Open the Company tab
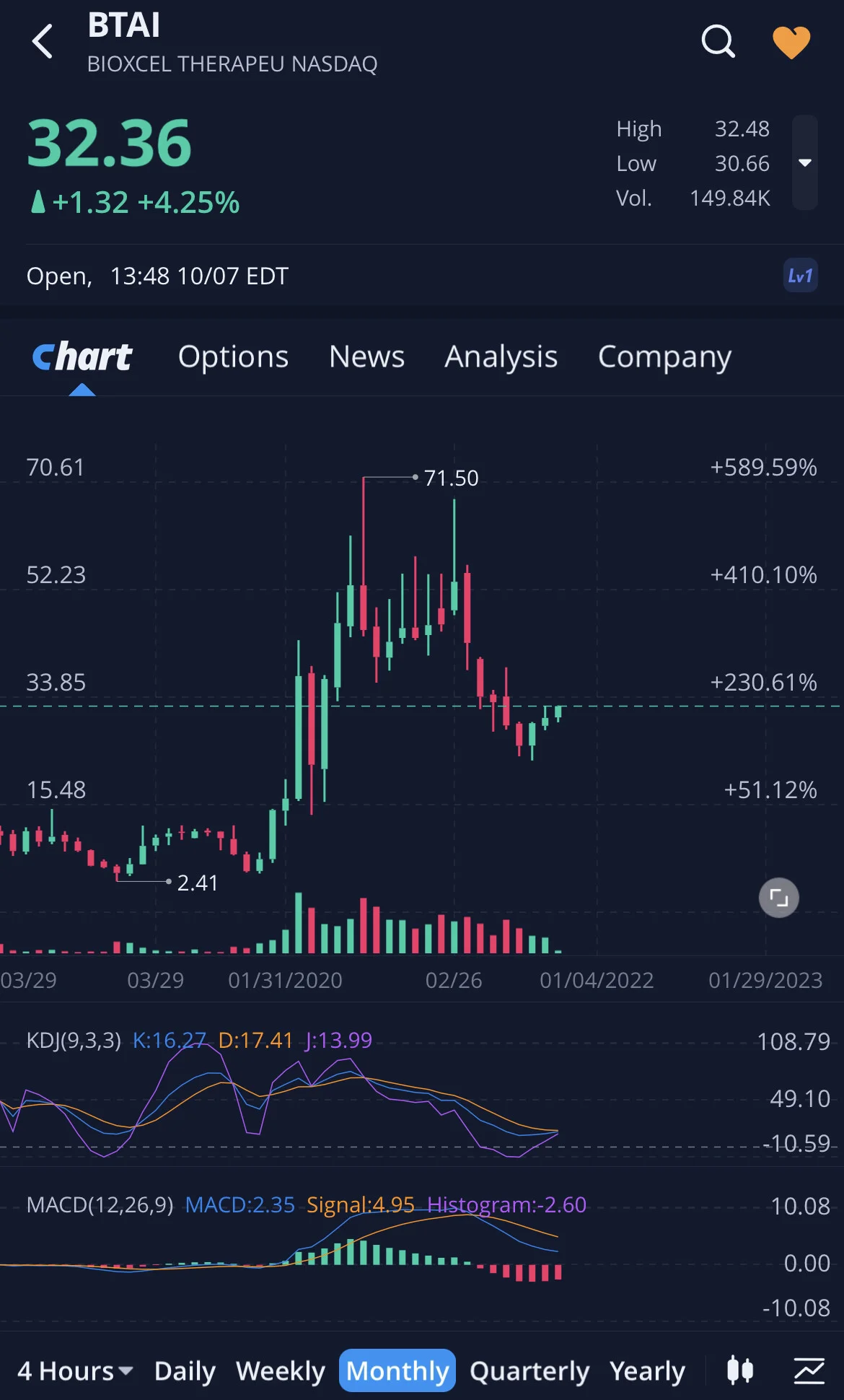This screenshot has height=1400, width=844. click(x=664, y=356)
